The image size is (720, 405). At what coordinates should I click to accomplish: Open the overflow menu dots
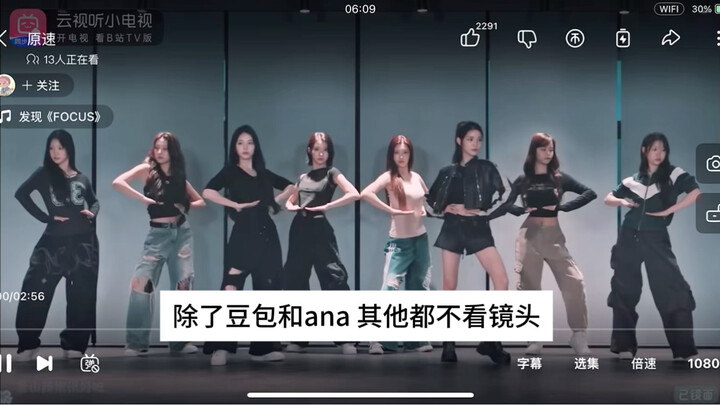click(x=713, y=38)
